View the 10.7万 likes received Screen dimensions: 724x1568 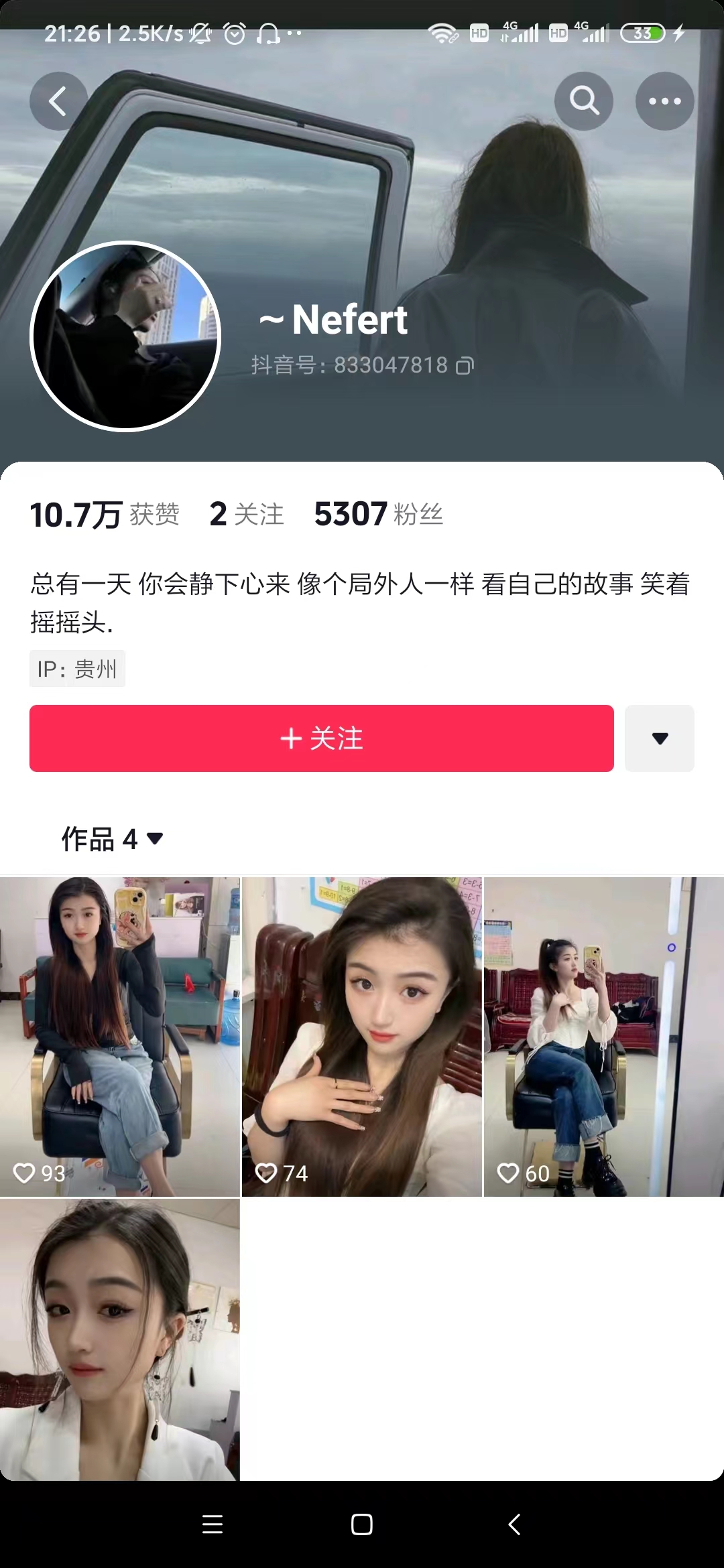pos(105,515)
